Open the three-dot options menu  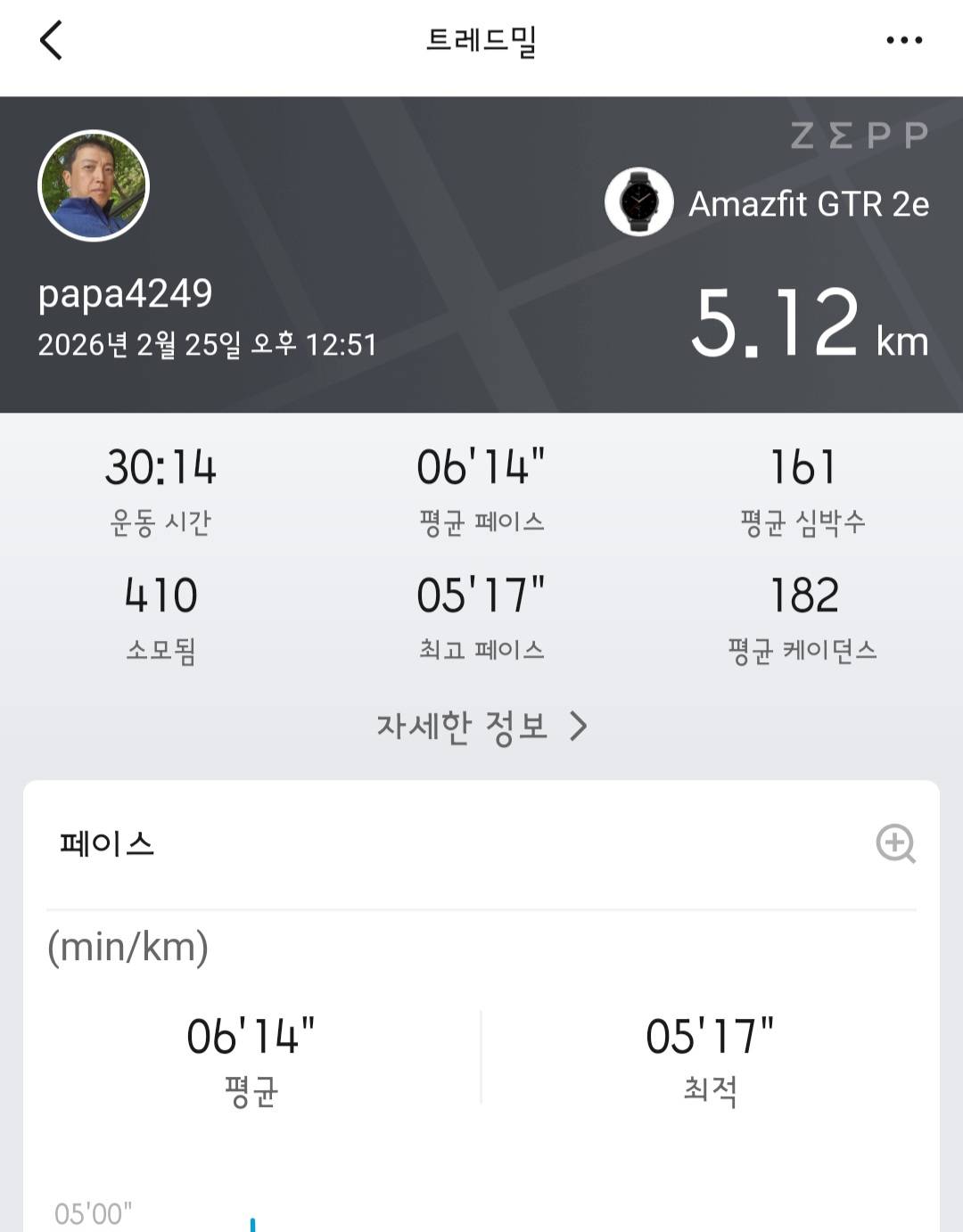click(906, 39)
